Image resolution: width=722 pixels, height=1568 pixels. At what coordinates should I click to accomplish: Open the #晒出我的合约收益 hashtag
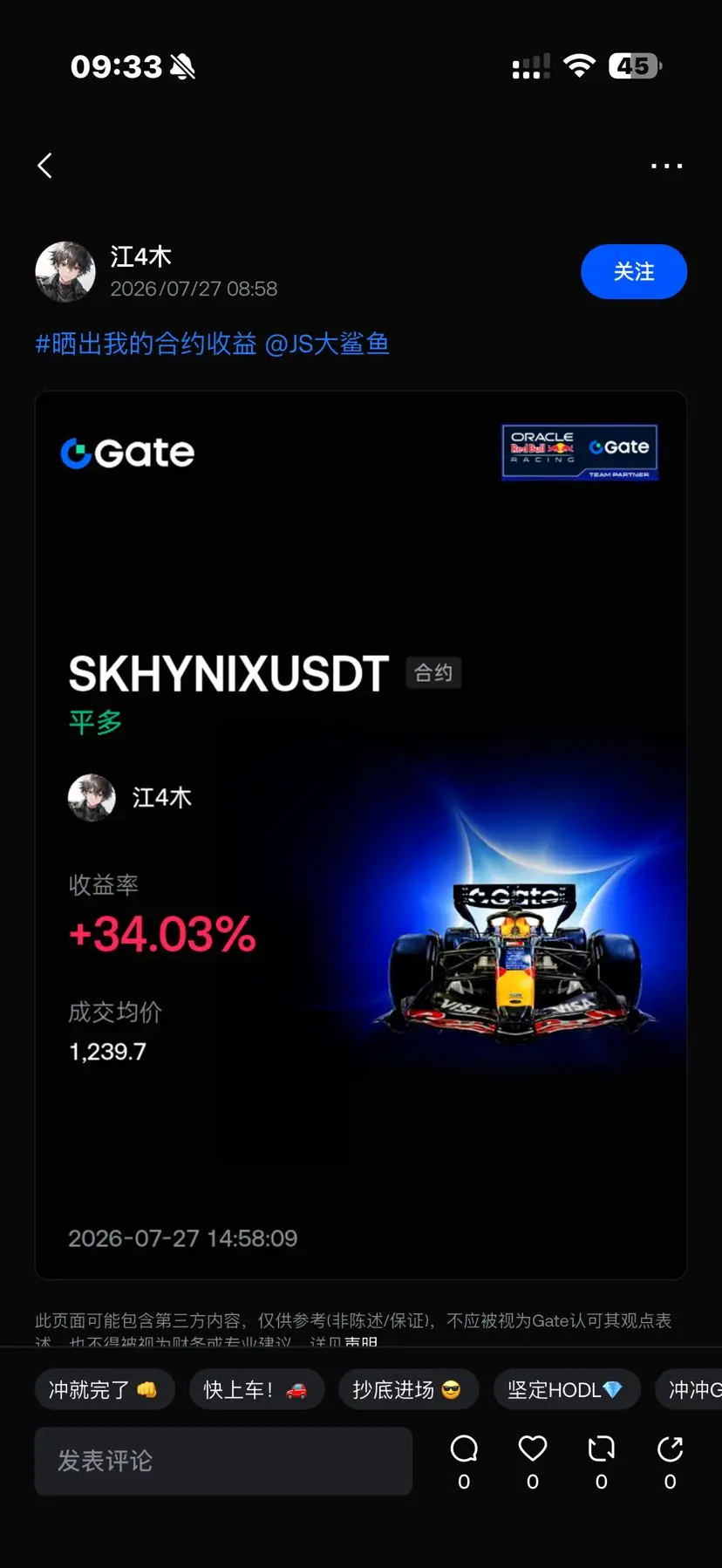[x=146, y=344]
